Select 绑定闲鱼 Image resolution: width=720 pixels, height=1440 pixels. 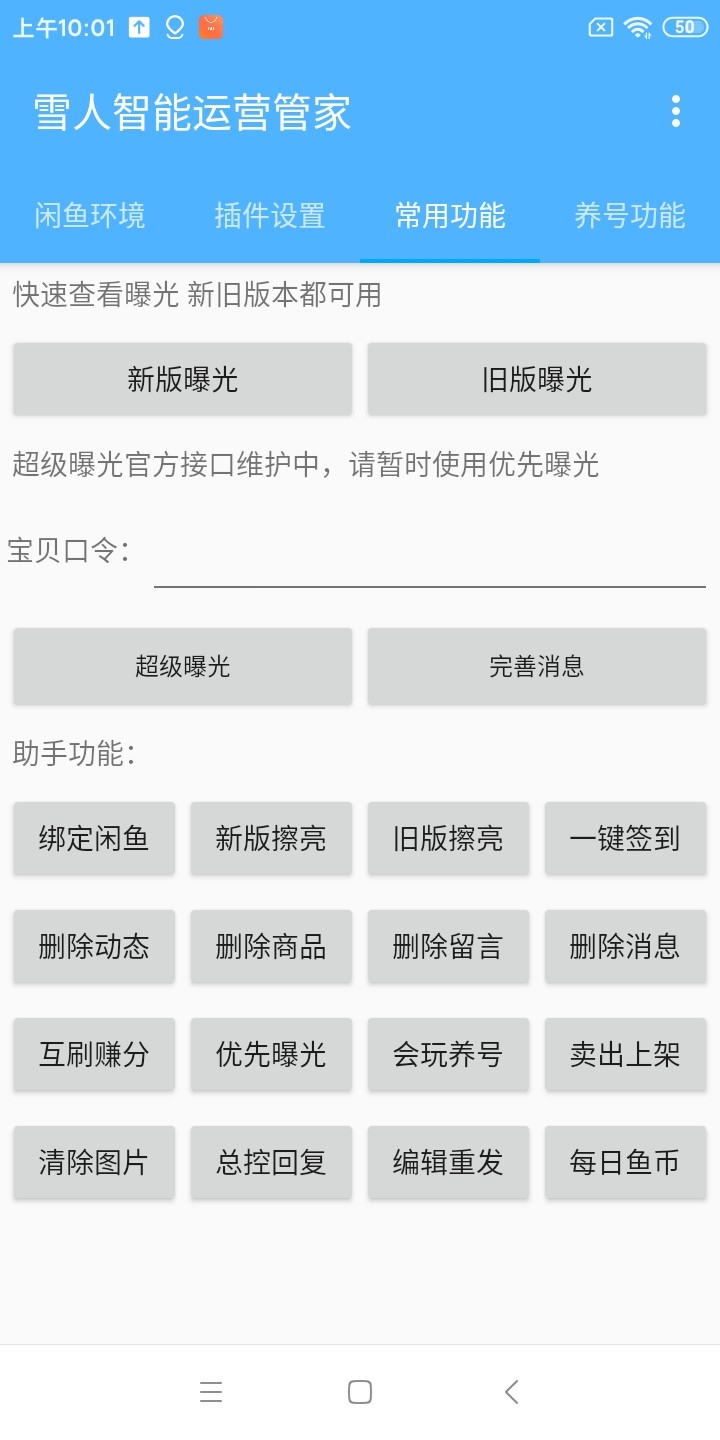point(93,839)
